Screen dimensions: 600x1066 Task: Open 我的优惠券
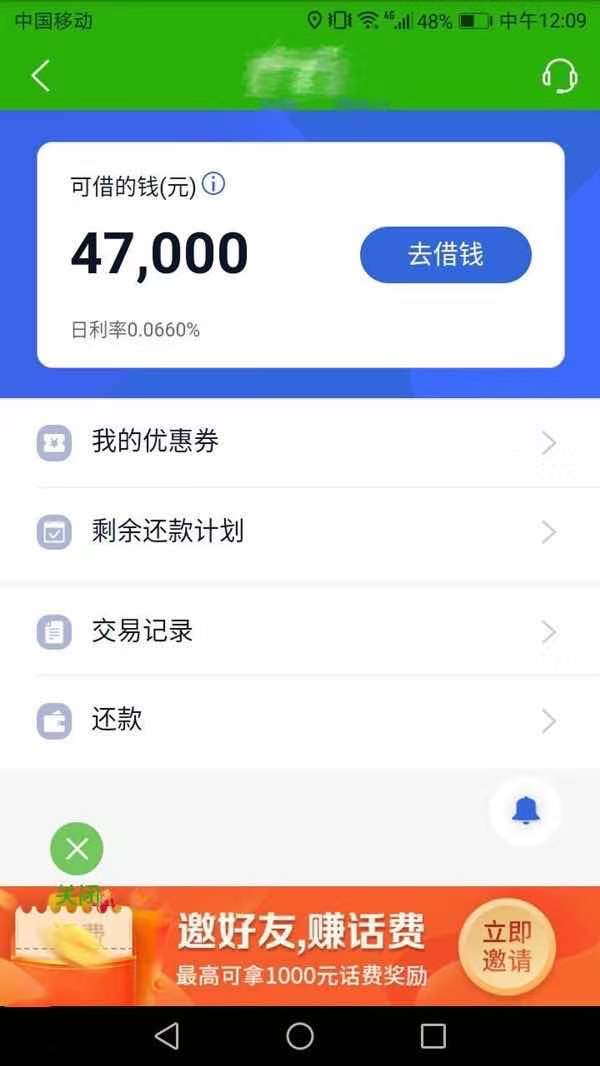click(x=300, y=442)
